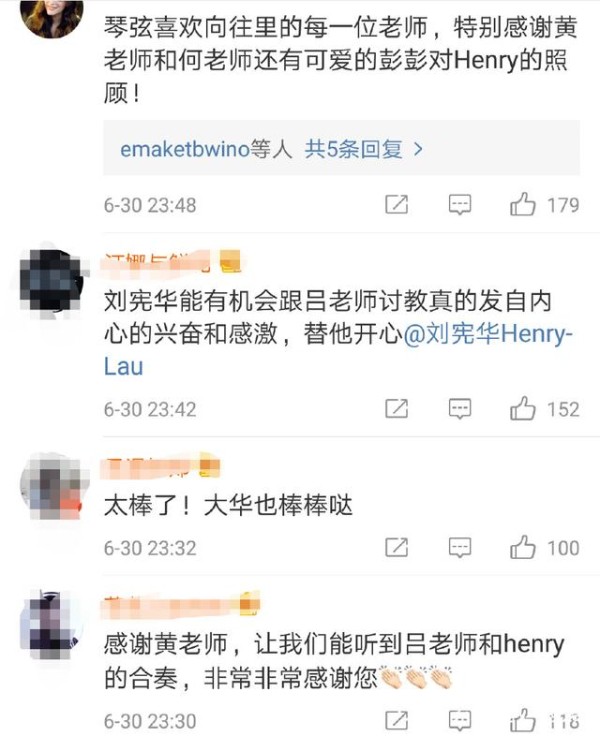Reply to the comment posted at 6-30 23:30
The width and height of the screenshot is (600, 736).
pos(460,720)
